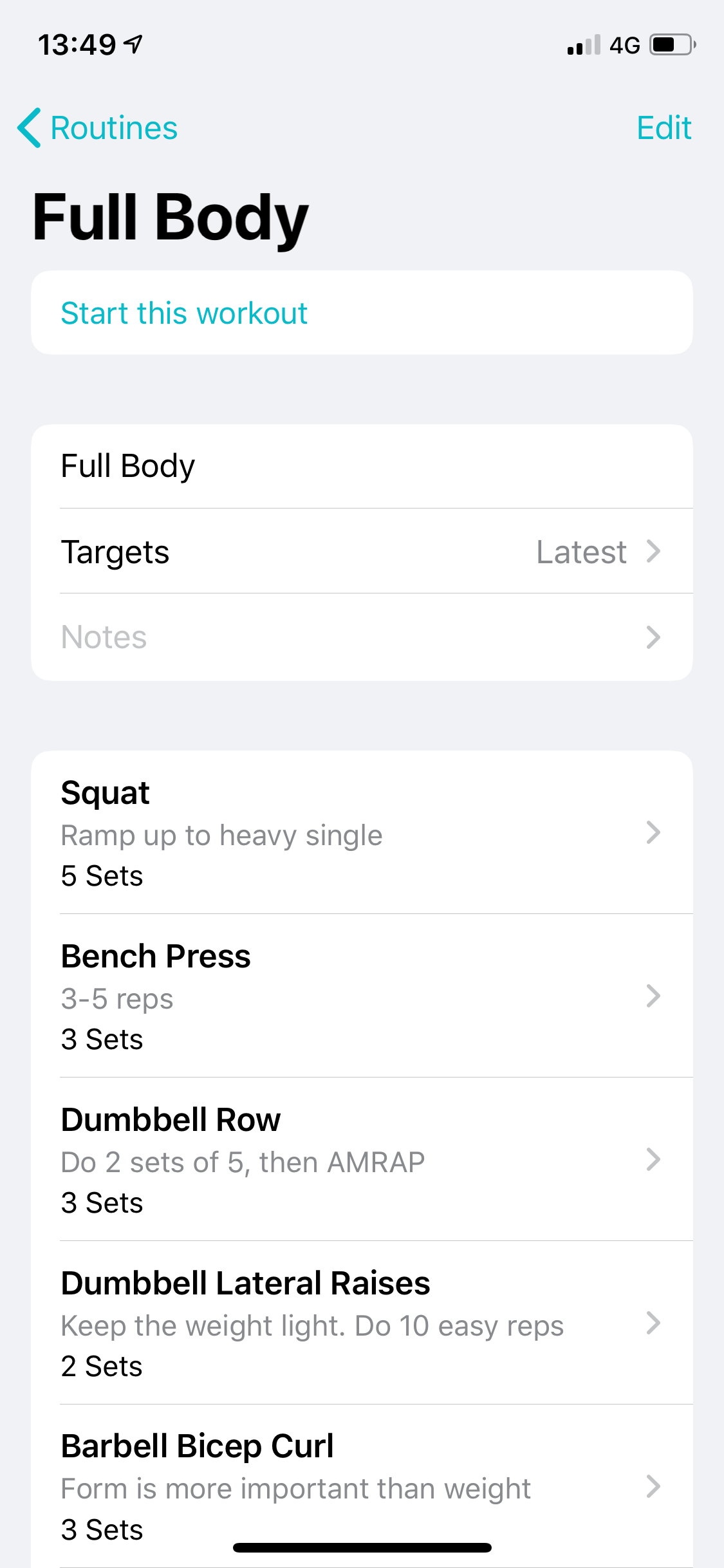Select the Dumbbell Row exercise
Screen dimensions: 724x1568
click(x=362, y=1160)
